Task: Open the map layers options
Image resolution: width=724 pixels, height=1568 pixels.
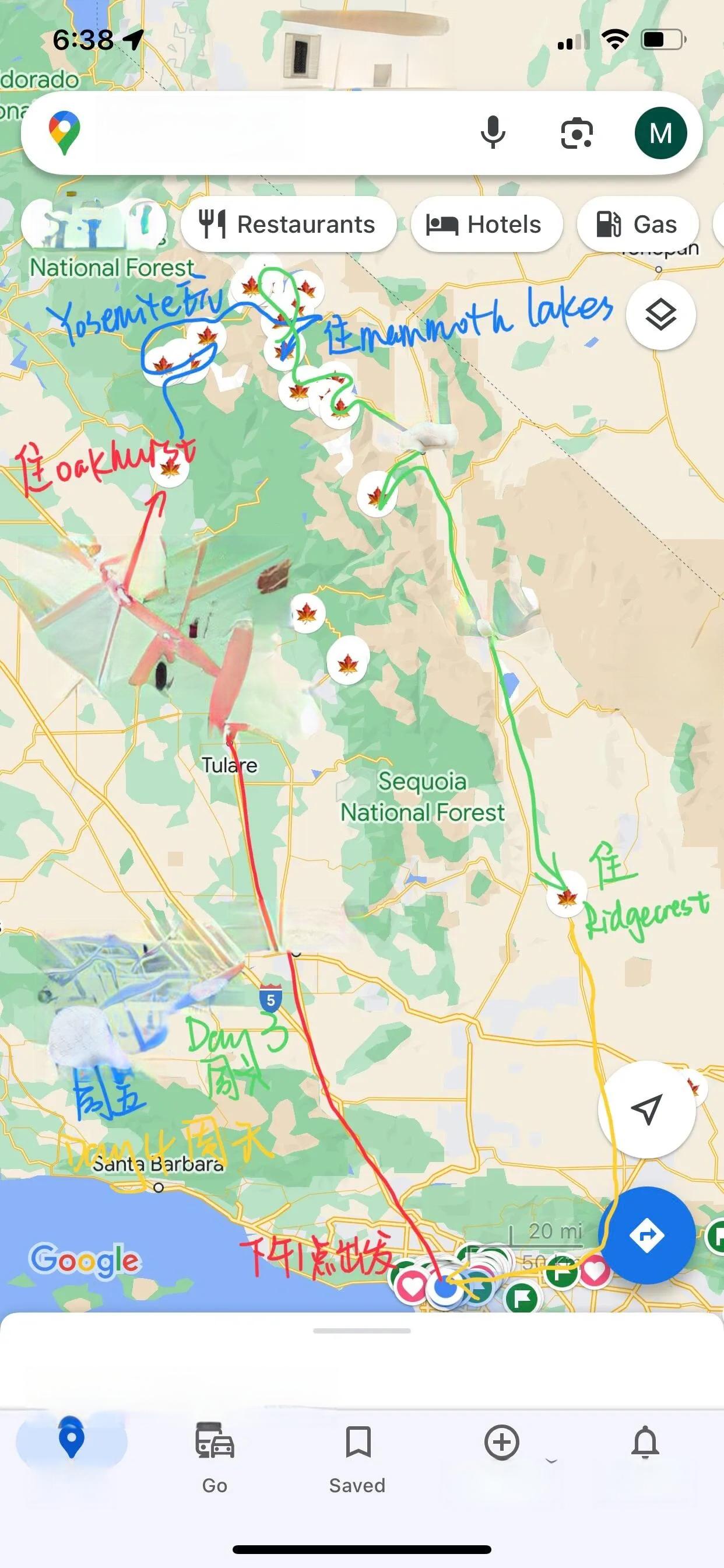Action: click(x=660, y=316)
